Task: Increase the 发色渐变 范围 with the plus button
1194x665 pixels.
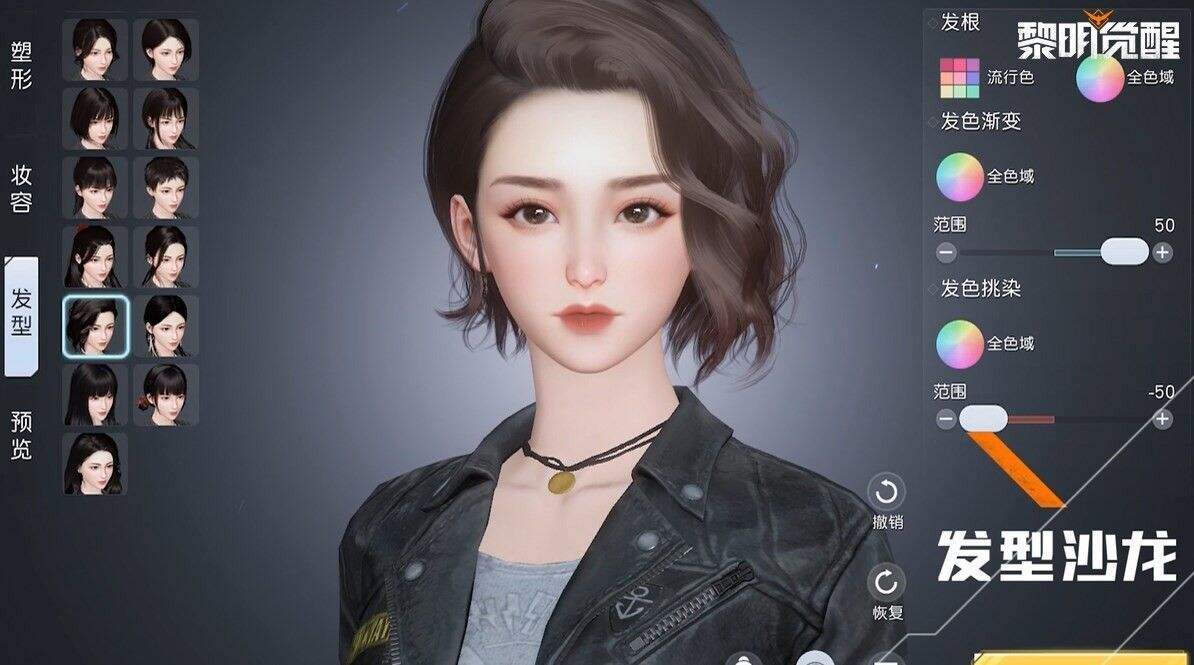Action: [x=1162, y=252]
